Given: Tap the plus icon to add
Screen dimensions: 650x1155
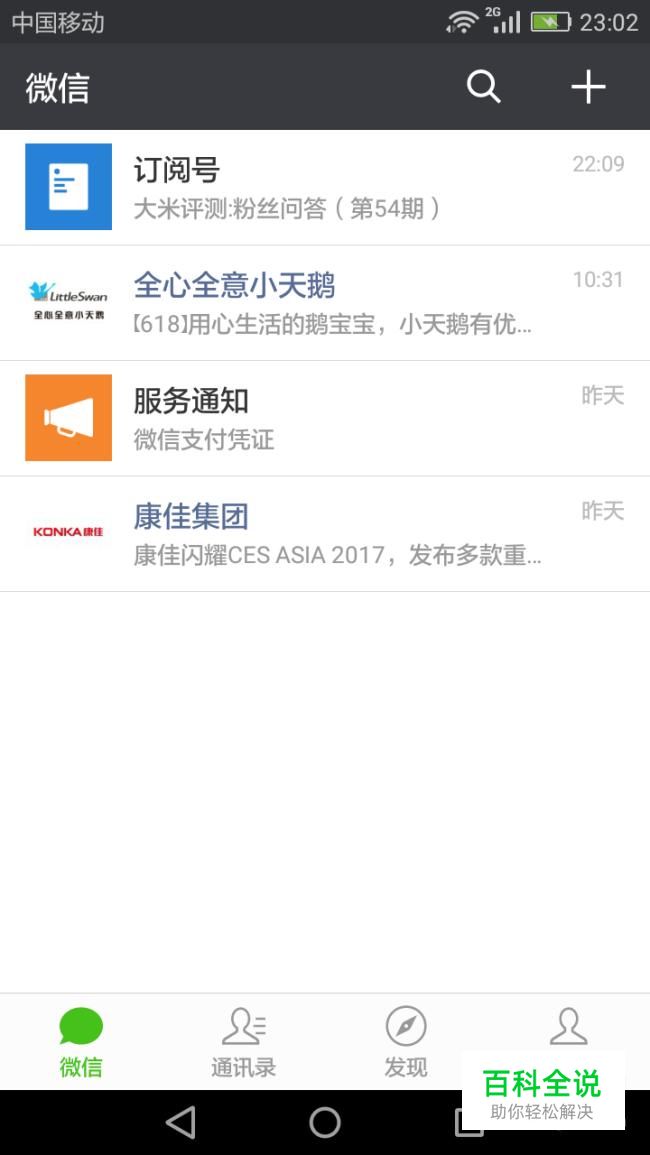Looking at the screenshot, I should (588, 87).
